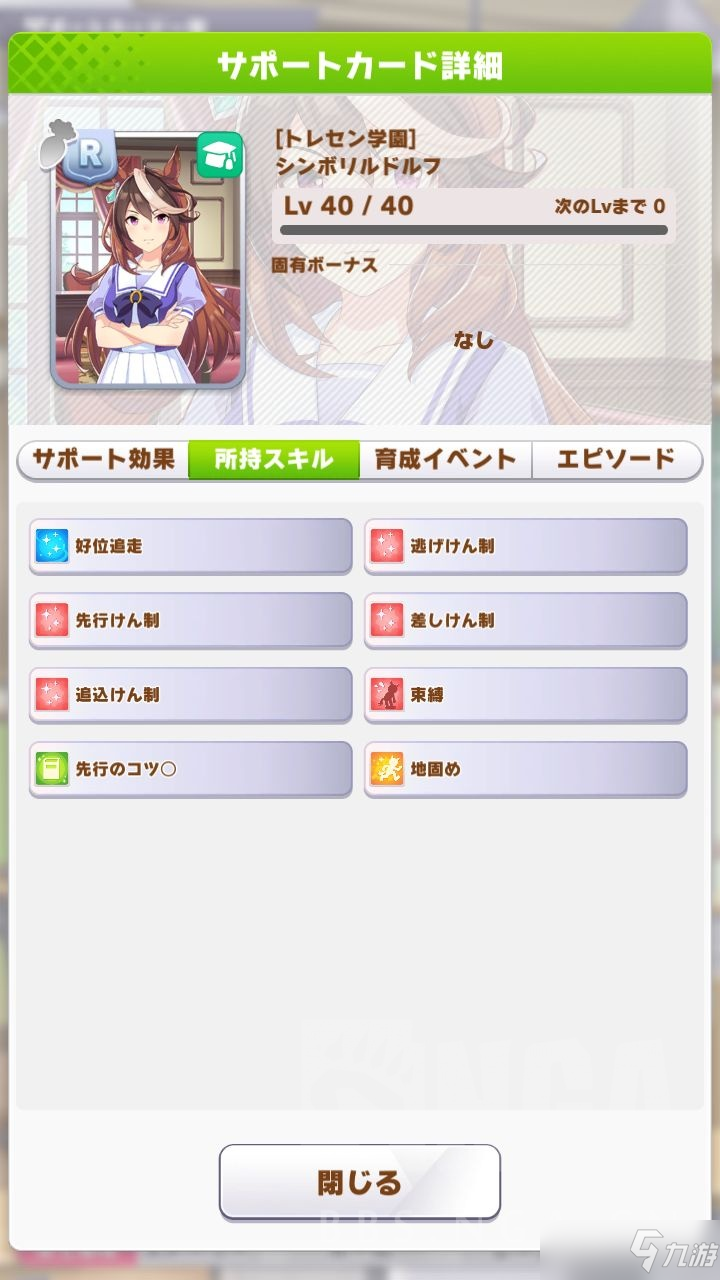
Task: Select the 所持スキル tab
Action: (274, 459)
